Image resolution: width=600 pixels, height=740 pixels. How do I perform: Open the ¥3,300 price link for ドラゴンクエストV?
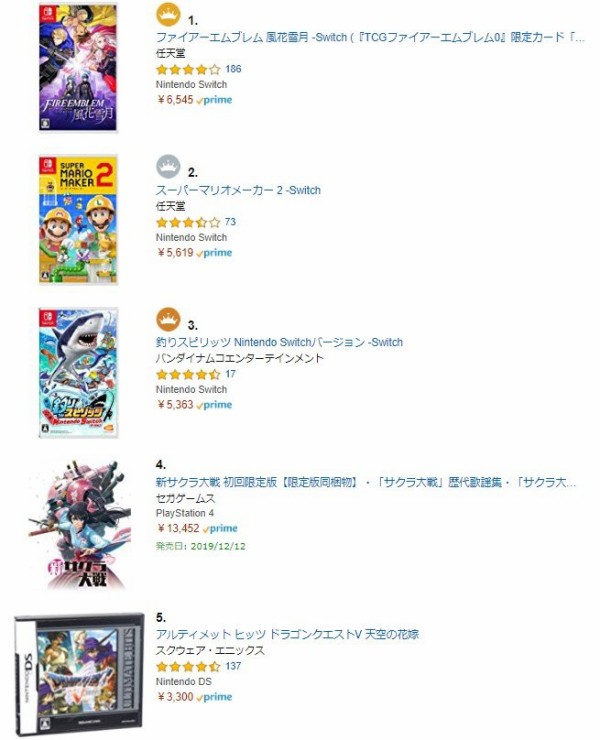coord(175,697)
